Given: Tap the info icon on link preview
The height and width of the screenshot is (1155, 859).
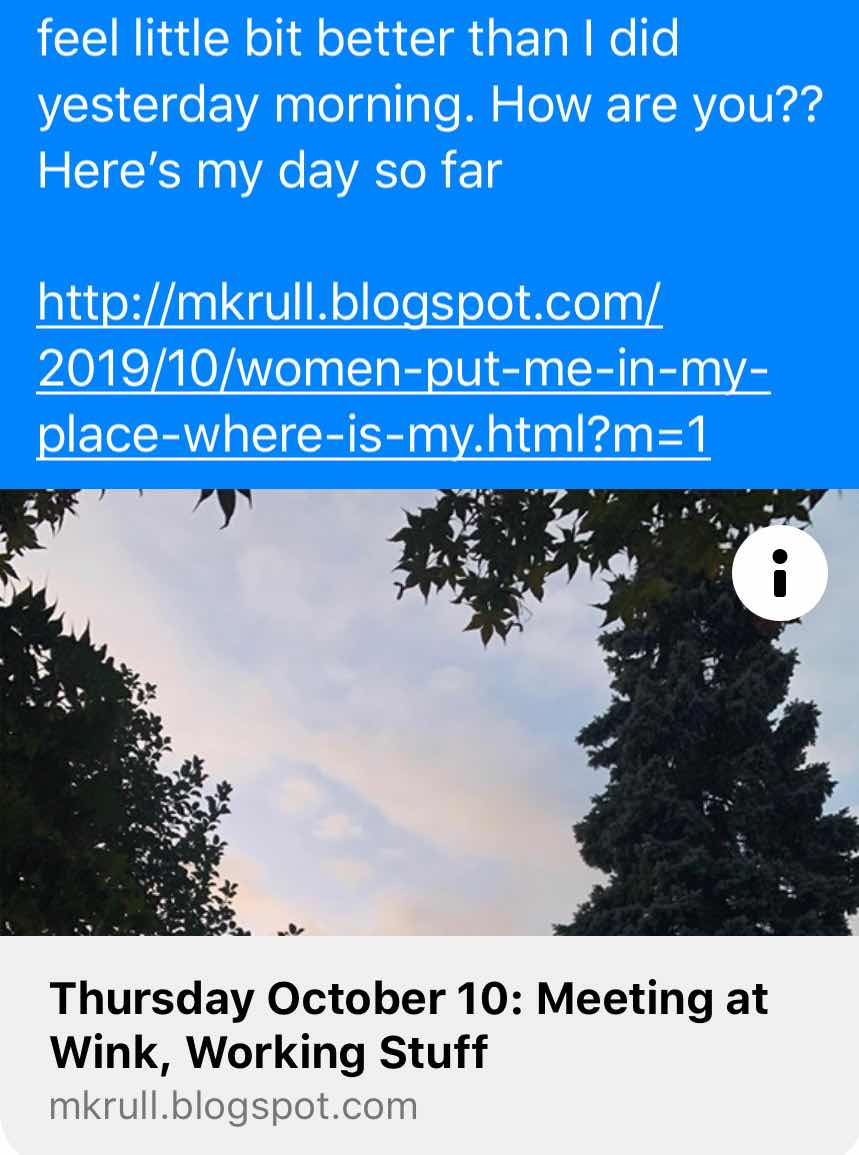Looking at the screenshot, I should 779,573.
